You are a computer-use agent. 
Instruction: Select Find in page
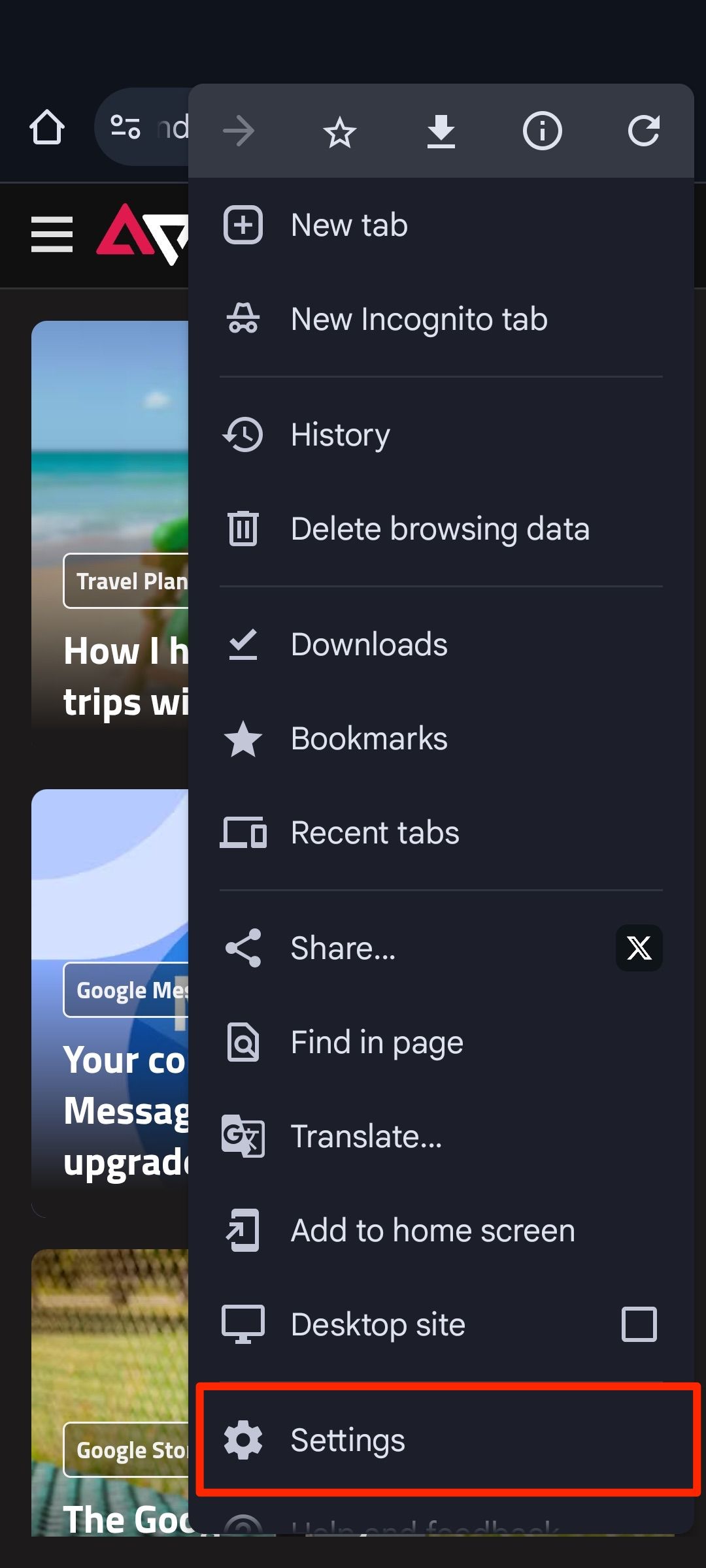tap(377, 1041)
